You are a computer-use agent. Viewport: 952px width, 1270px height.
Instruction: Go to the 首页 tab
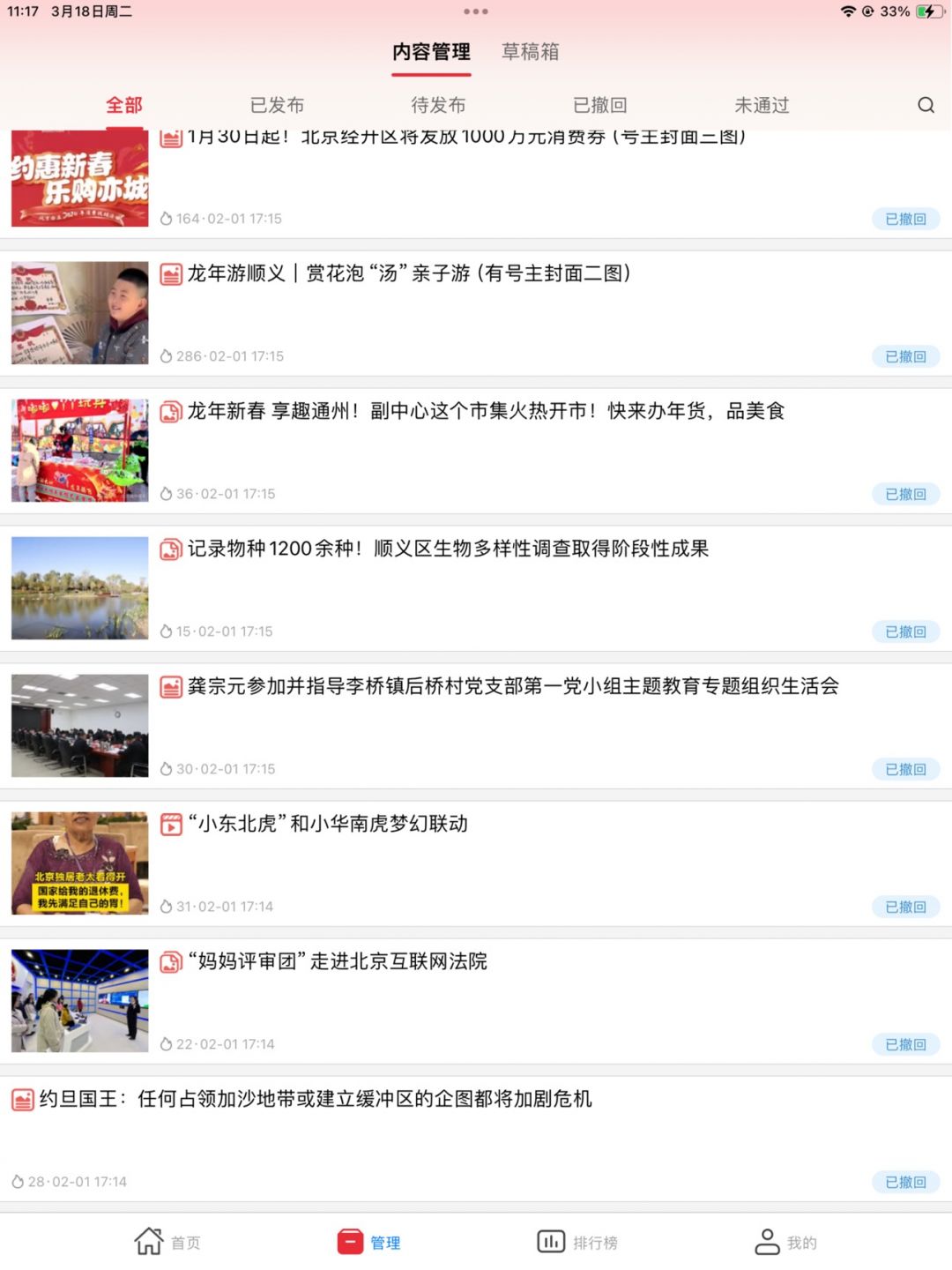click(167, 1242)
